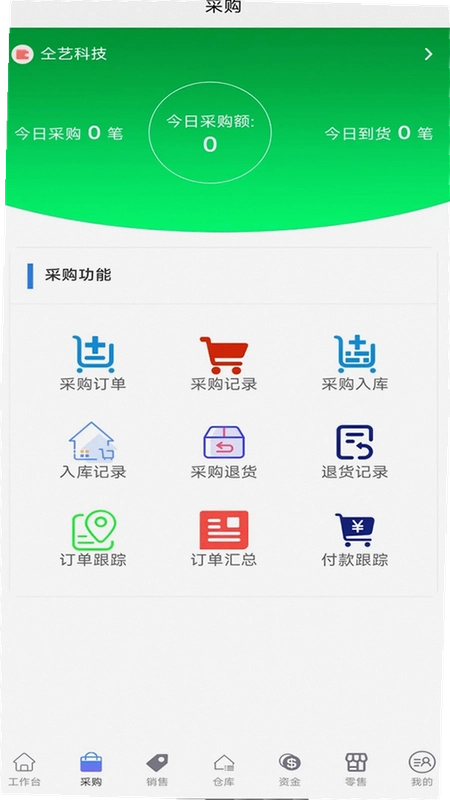
Task: Open the 全艺科技 company row
Action: pyautogui.click(x=223, y=54)
